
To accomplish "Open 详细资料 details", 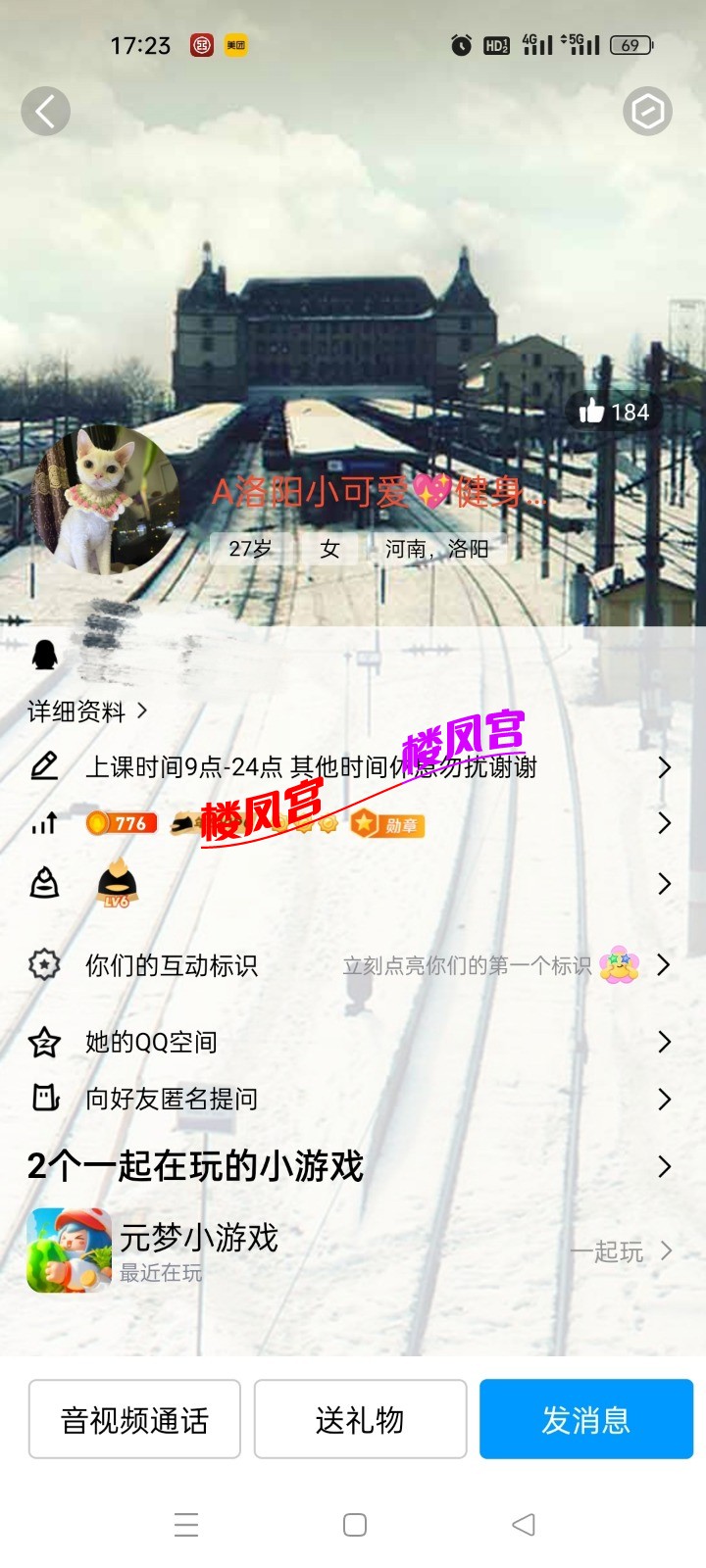I will click(x=86, y=711).
